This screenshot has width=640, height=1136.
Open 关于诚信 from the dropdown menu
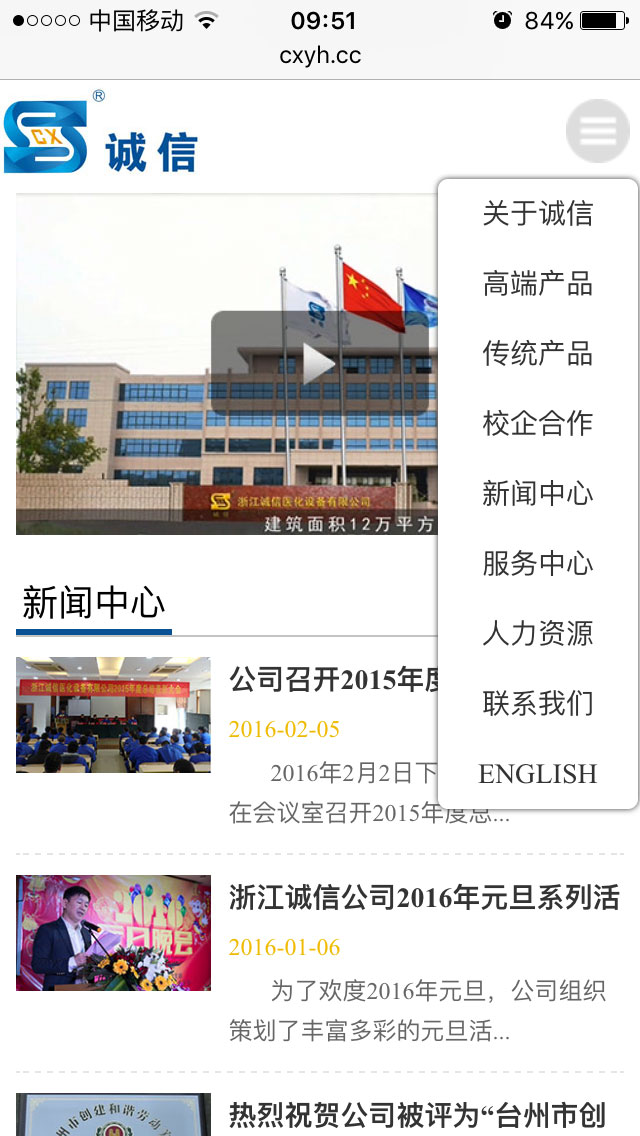(537, 214)
